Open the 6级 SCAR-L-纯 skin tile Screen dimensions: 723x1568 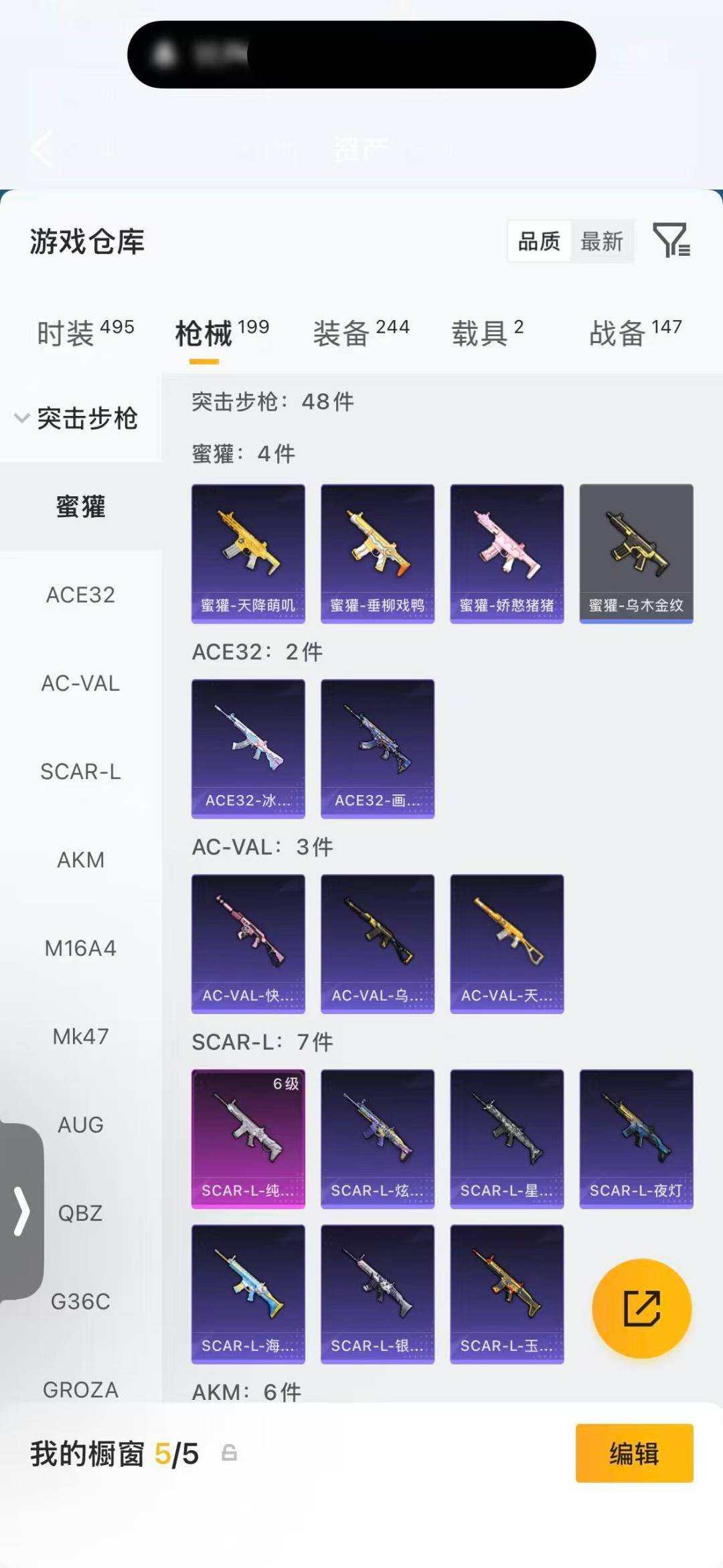coord(248,1139)
